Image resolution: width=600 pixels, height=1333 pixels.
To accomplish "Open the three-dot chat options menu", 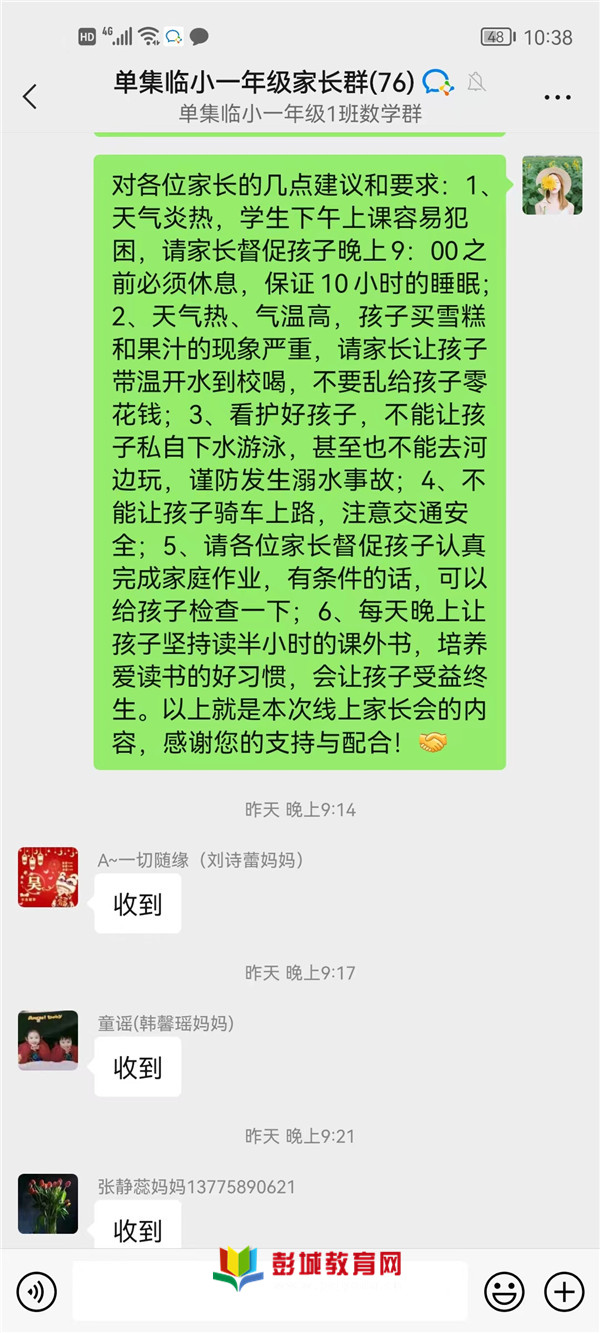I will point(557,98).
